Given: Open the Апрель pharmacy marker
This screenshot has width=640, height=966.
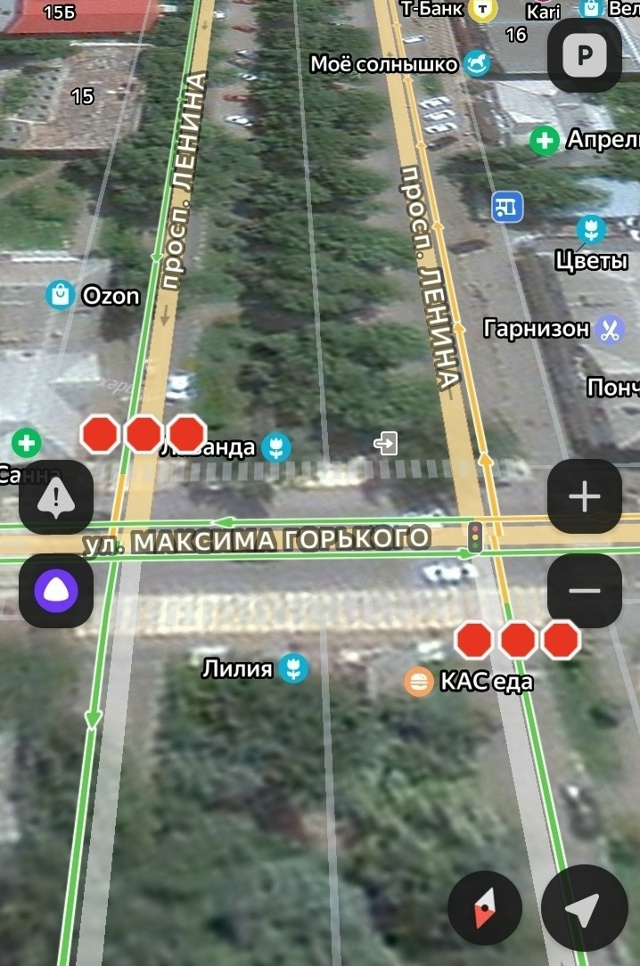Looking at the screenshot, I should click(x=544, y=140).
